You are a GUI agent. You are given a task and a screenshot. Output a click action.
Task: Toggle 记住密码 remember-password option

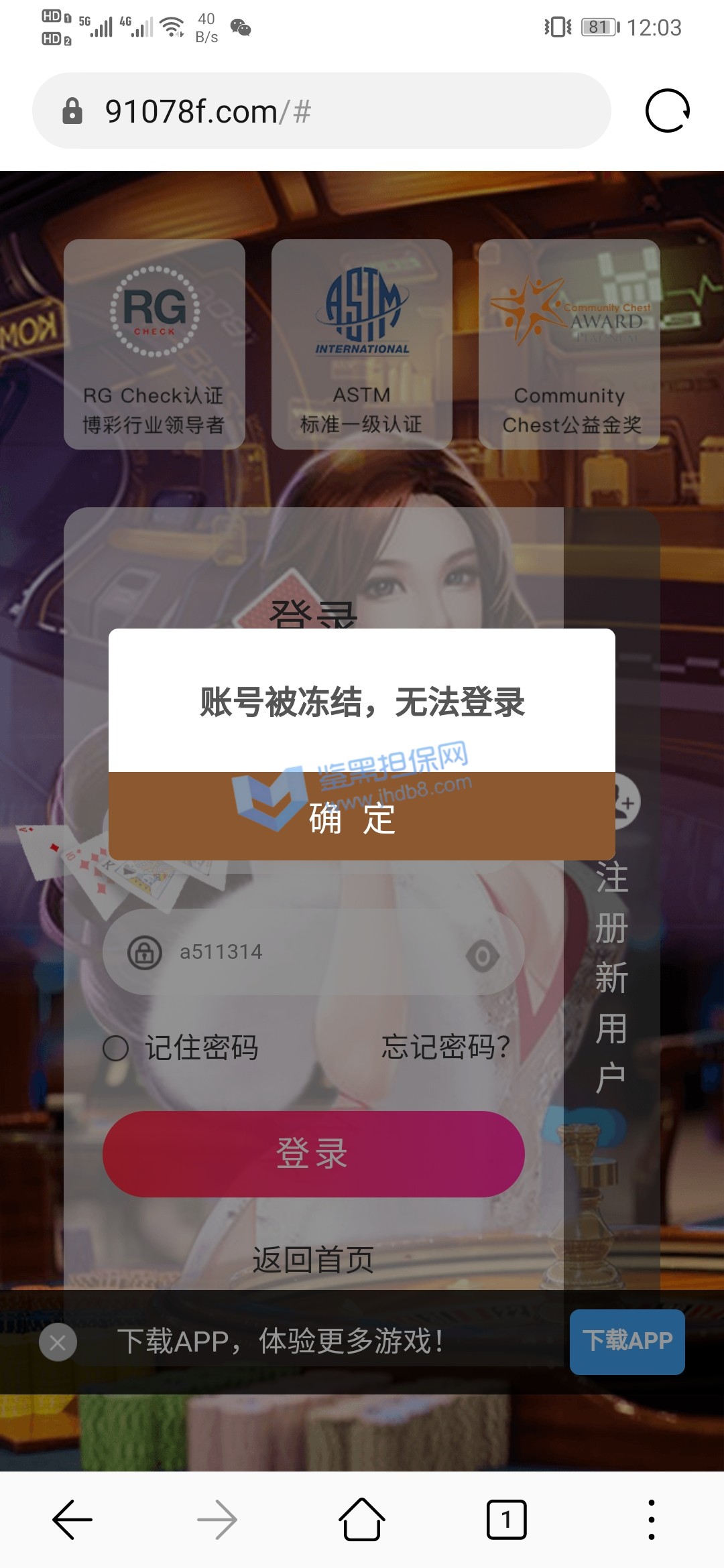click(x=116, y=1048)
